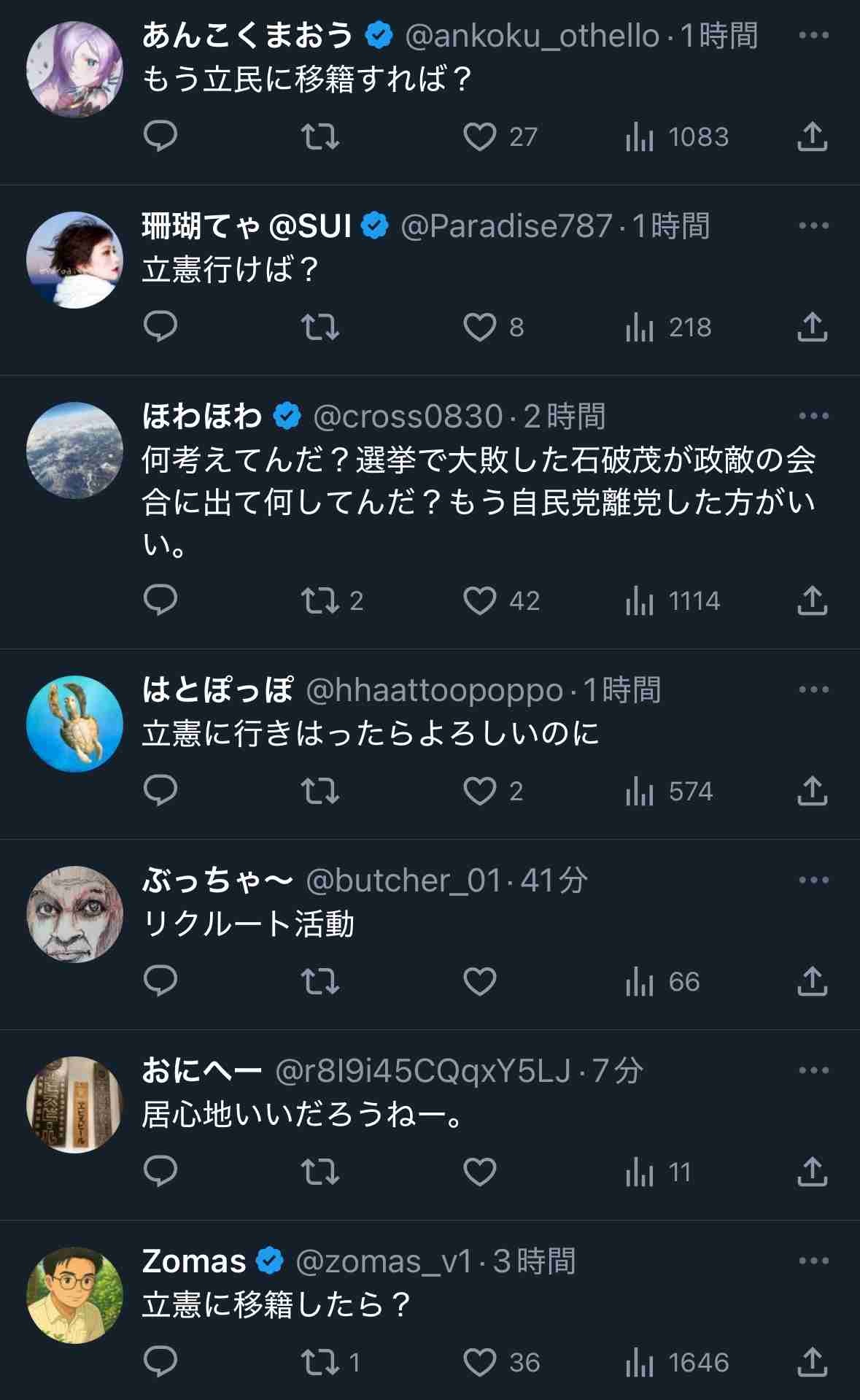Image resolution: width=860 pixels, height=1400 pixels.
Task: Share 珊瑚てゃ @SUI's reply
Action: 812,327
